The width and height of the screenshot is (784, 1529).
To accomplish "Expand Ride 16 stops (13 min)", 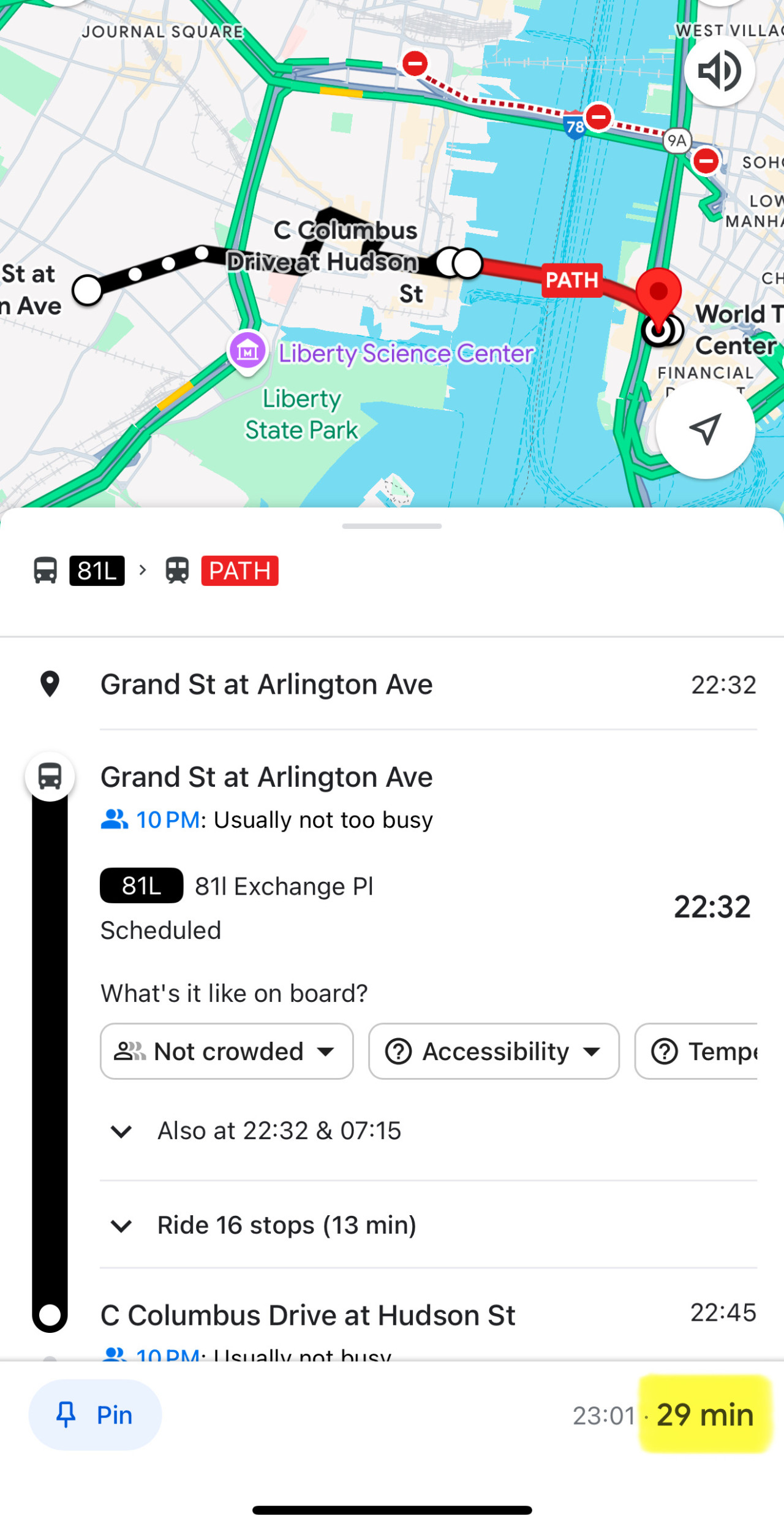I will click(x=428, y=1225).
